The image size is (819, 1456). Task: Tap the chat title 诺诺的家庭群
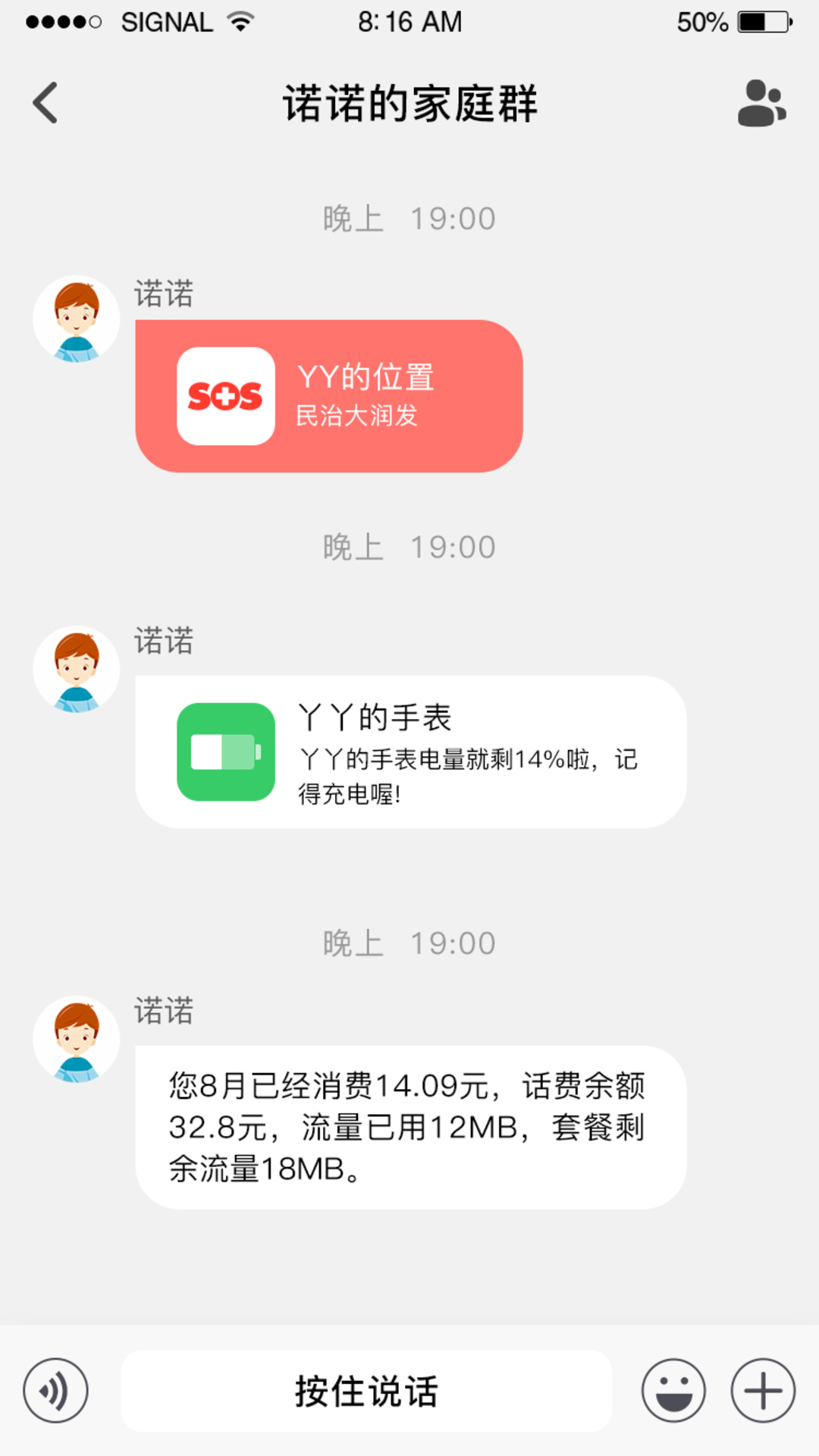point(409,105)
